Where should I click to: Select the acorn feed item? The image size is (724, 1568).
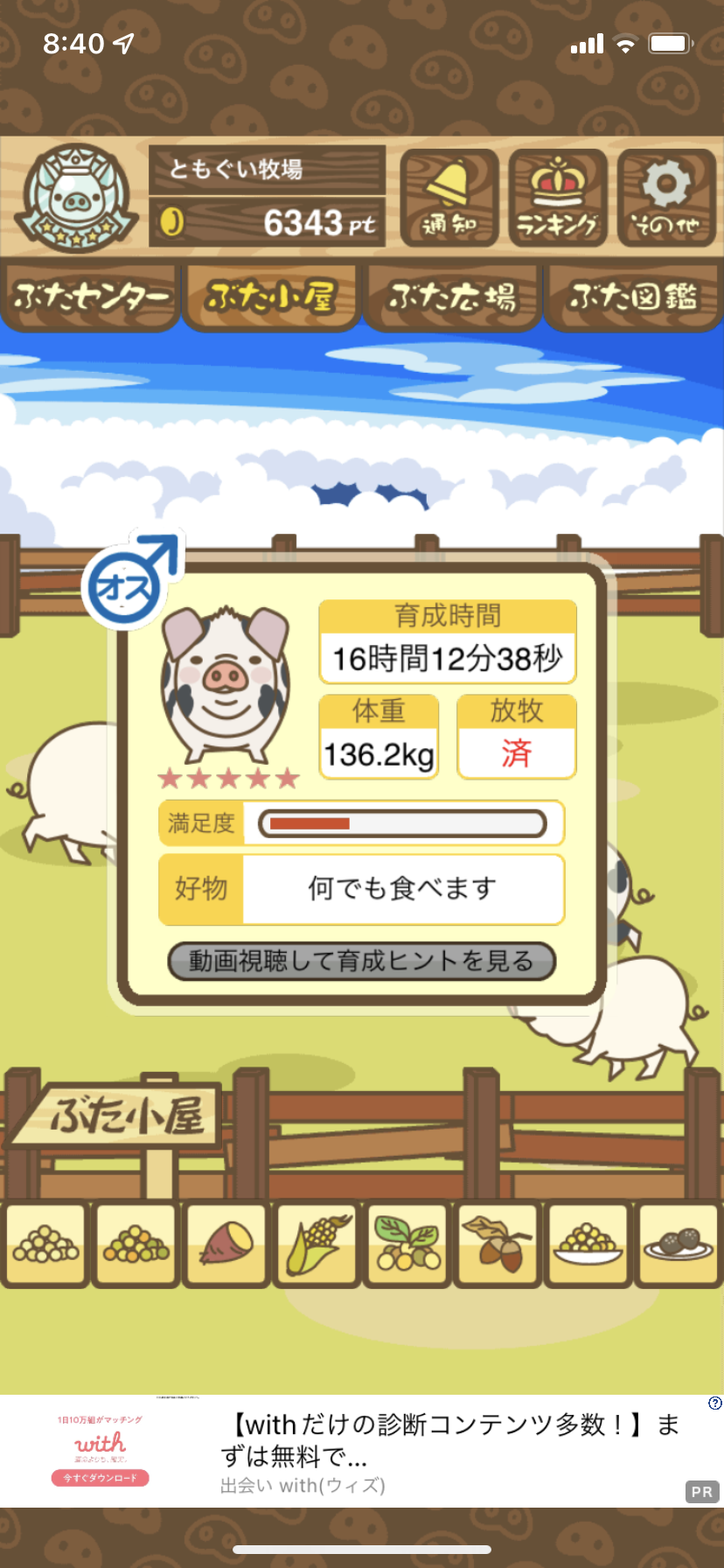point(498,1245)
